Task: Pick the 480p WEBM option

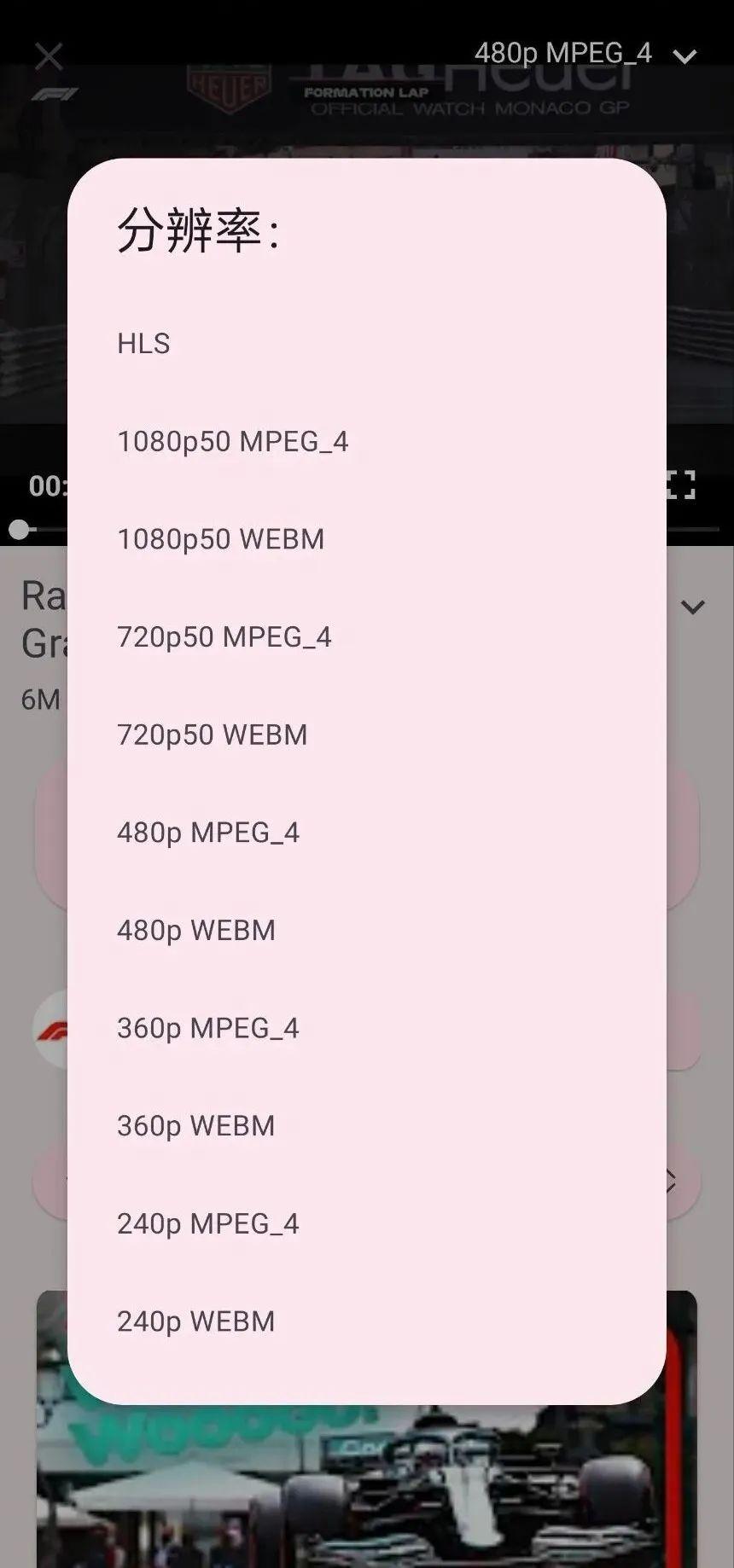Action: (367, 930)
